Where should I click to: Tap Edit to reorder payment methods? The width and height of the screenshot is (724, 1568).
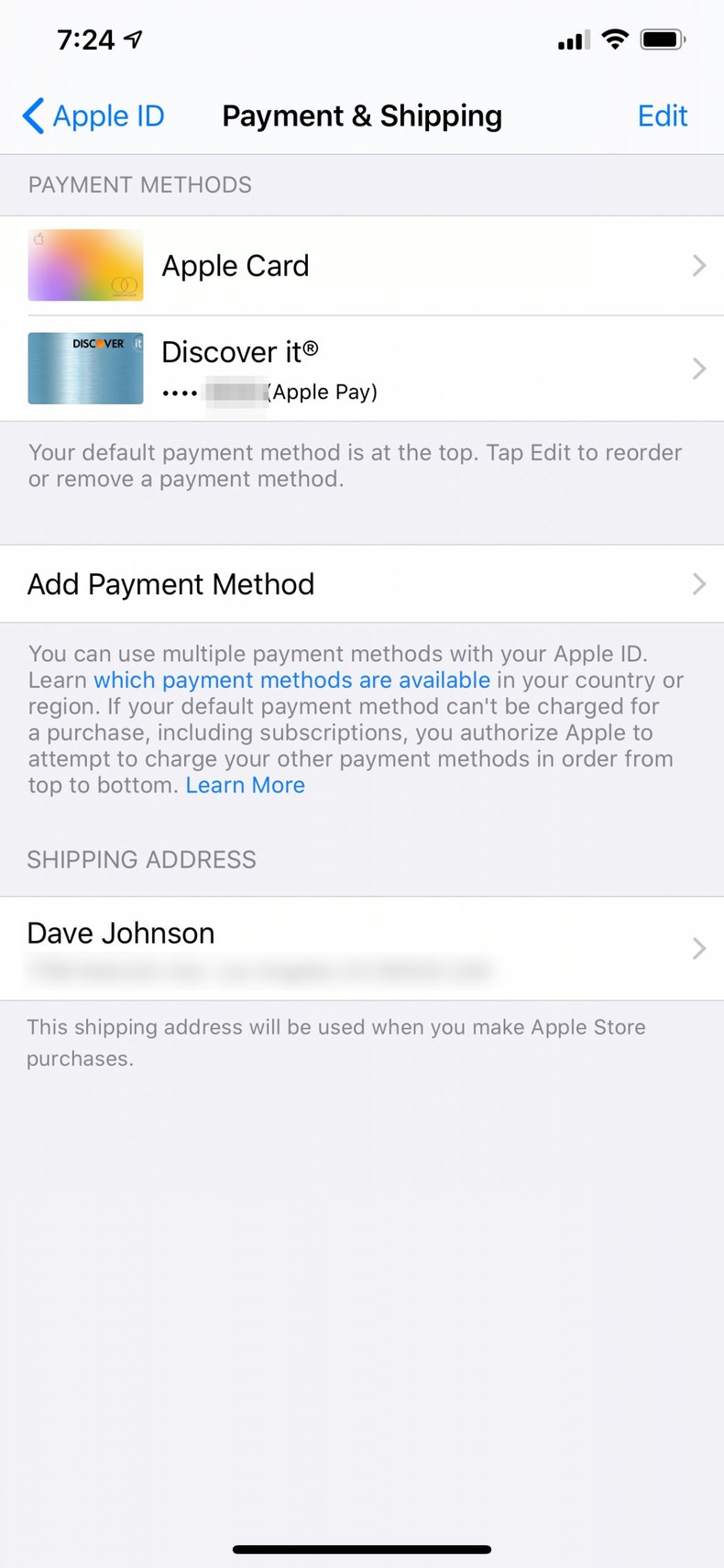[662, 116]
